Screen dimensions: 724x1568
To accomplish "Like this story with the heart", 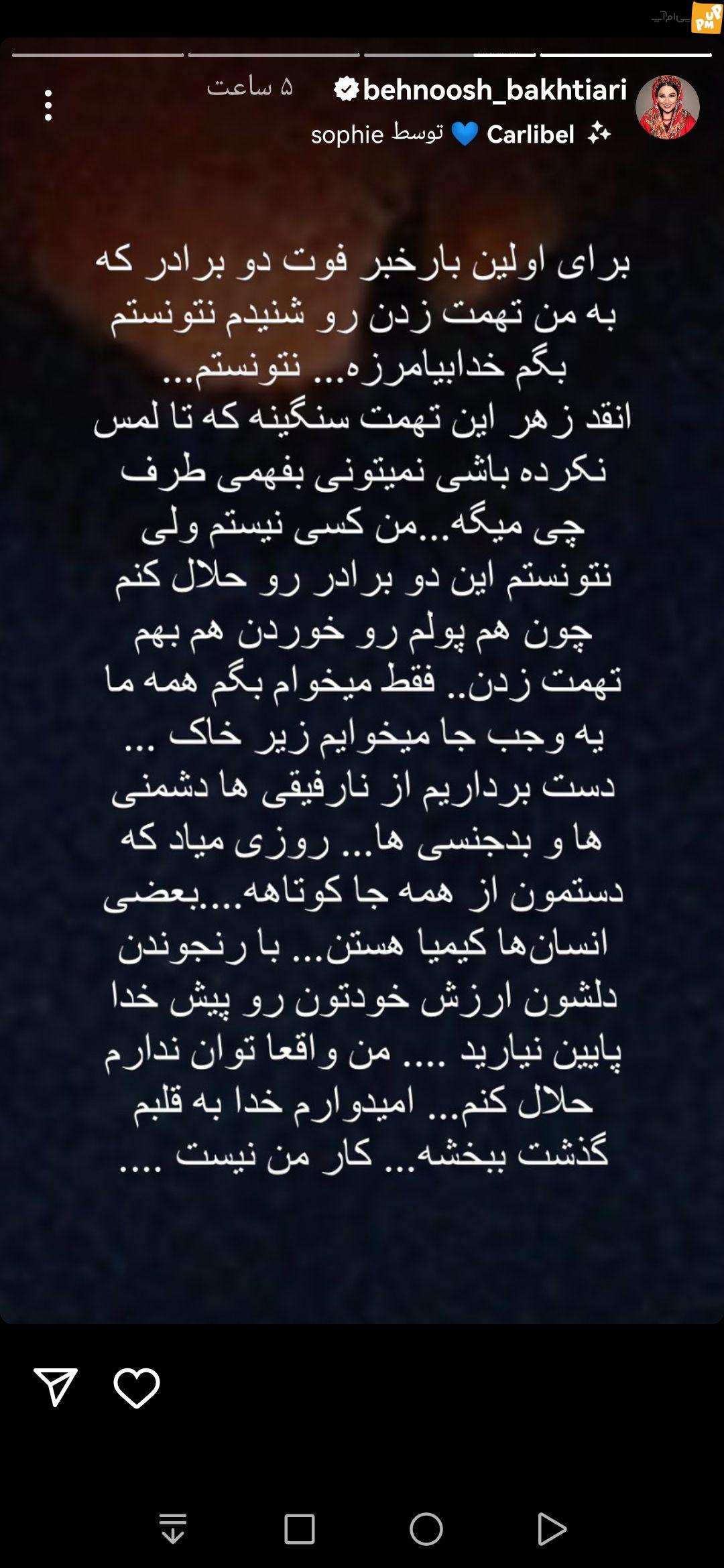I will [x=137, y=1387].
